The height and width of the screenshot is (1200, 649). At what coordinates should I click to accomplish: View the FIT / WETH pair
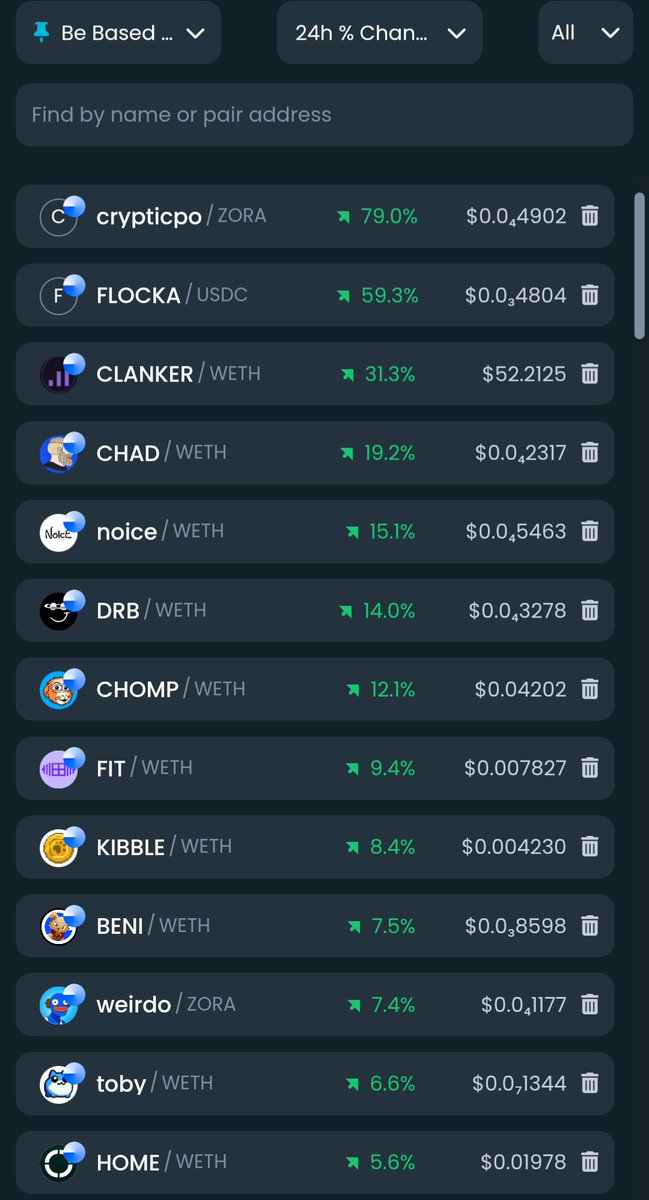click(315, 768)
